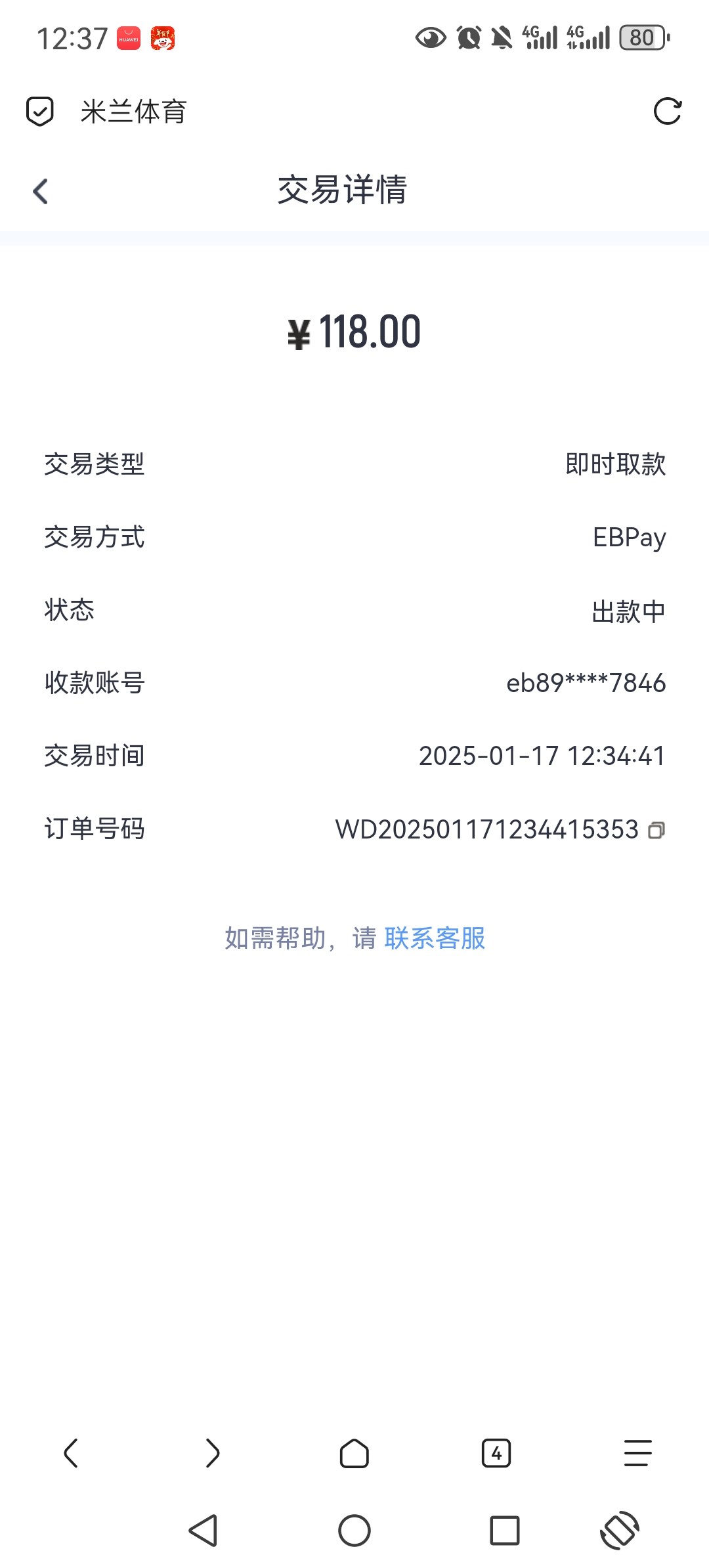Open the 联系客服 link
709x1568 pixels.
(x=435, y=938)
